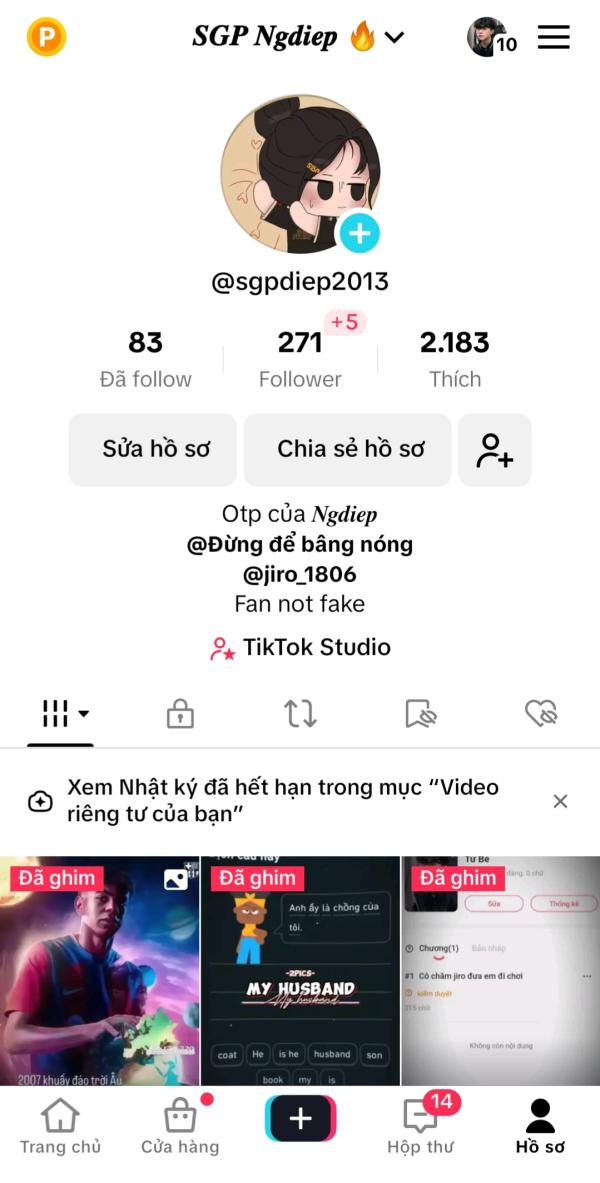Tap the Sửa hồ sơ button
Screen dimensions: 600x1183
coord(153,449)
